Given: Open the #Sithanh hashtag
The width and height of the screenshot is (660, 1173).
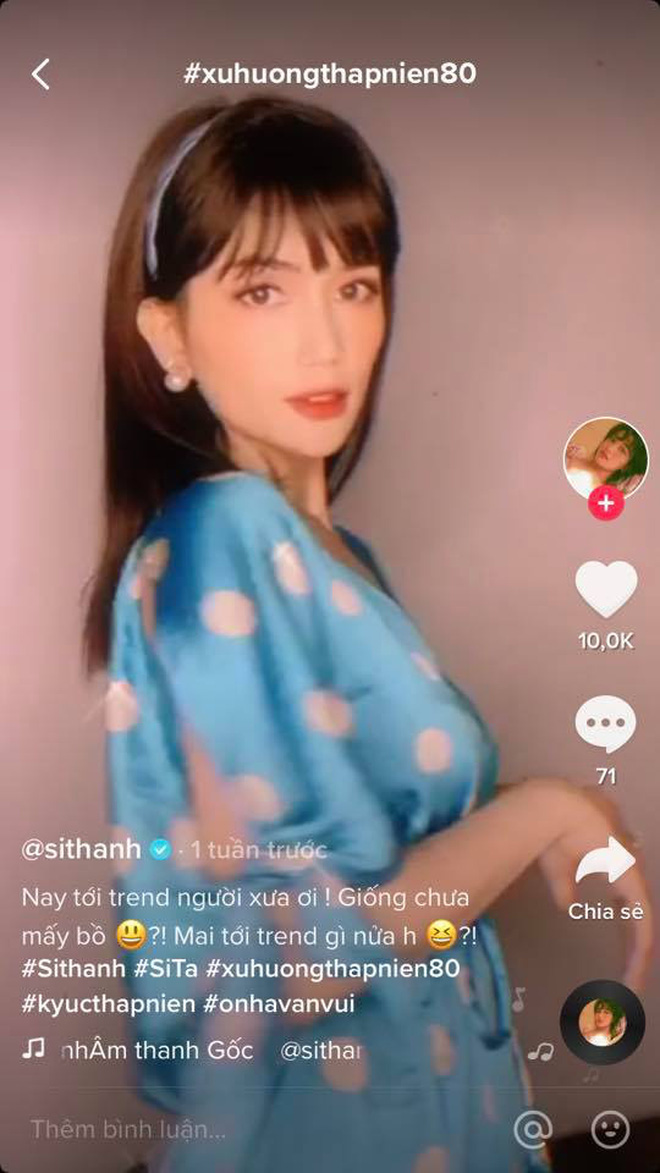Looking at the screenshot, I should pyautogui.click(x=73, y=970).
